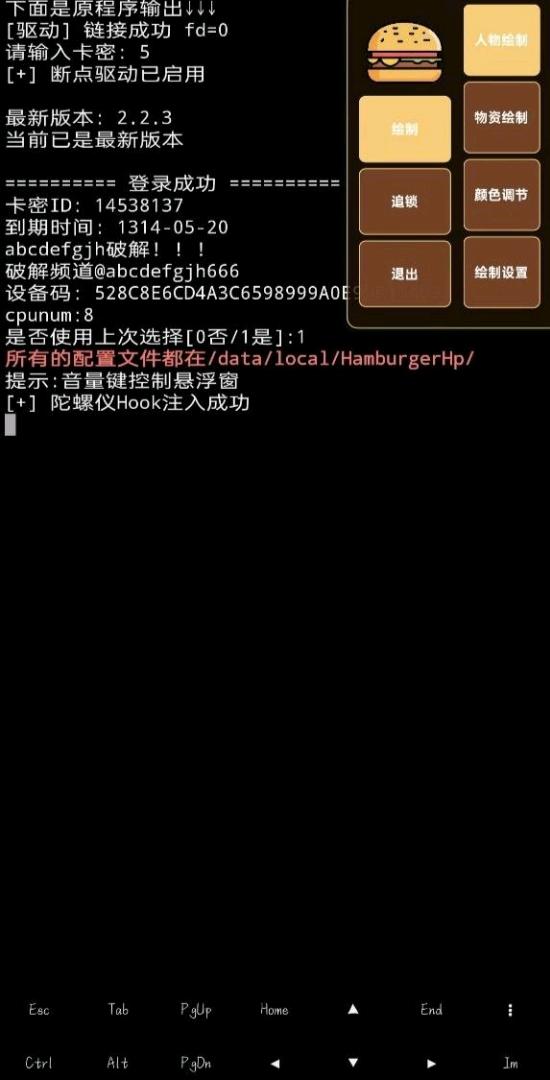Select the 人物绘制 button
Screen dimensions: 550x1080
click(x=501, y=40)
